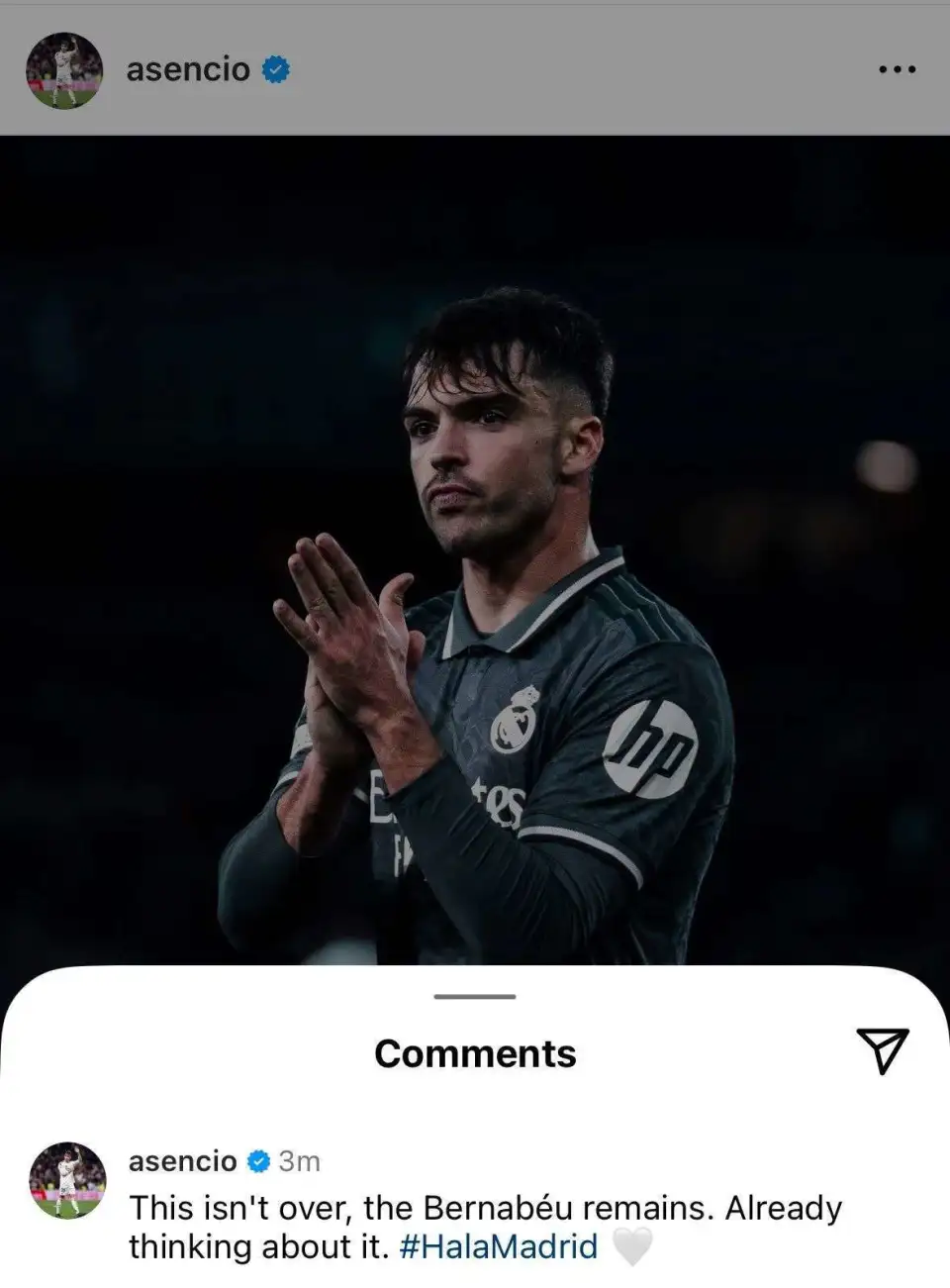This screenshot has width=950, height=1288.
Task: Open asencio's username in the comment
Action: [182, 1160]
